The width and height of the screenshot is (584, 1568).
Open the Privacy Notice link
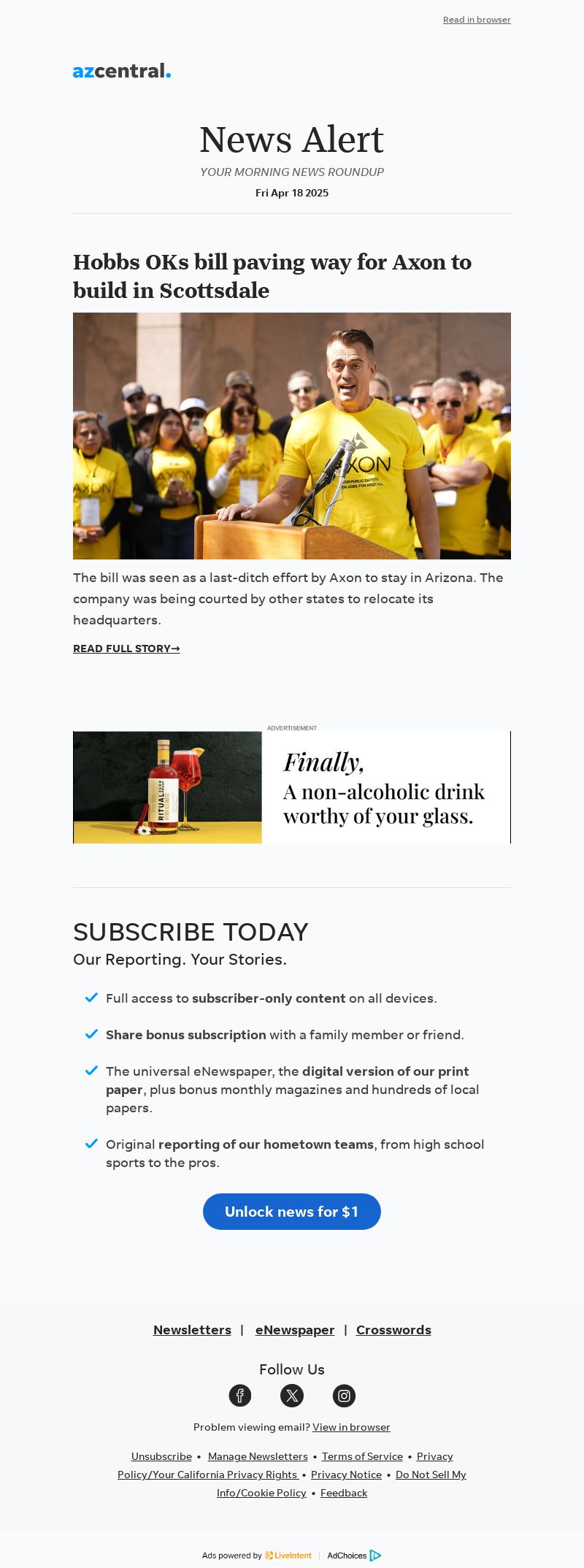tap(346, 1475)
